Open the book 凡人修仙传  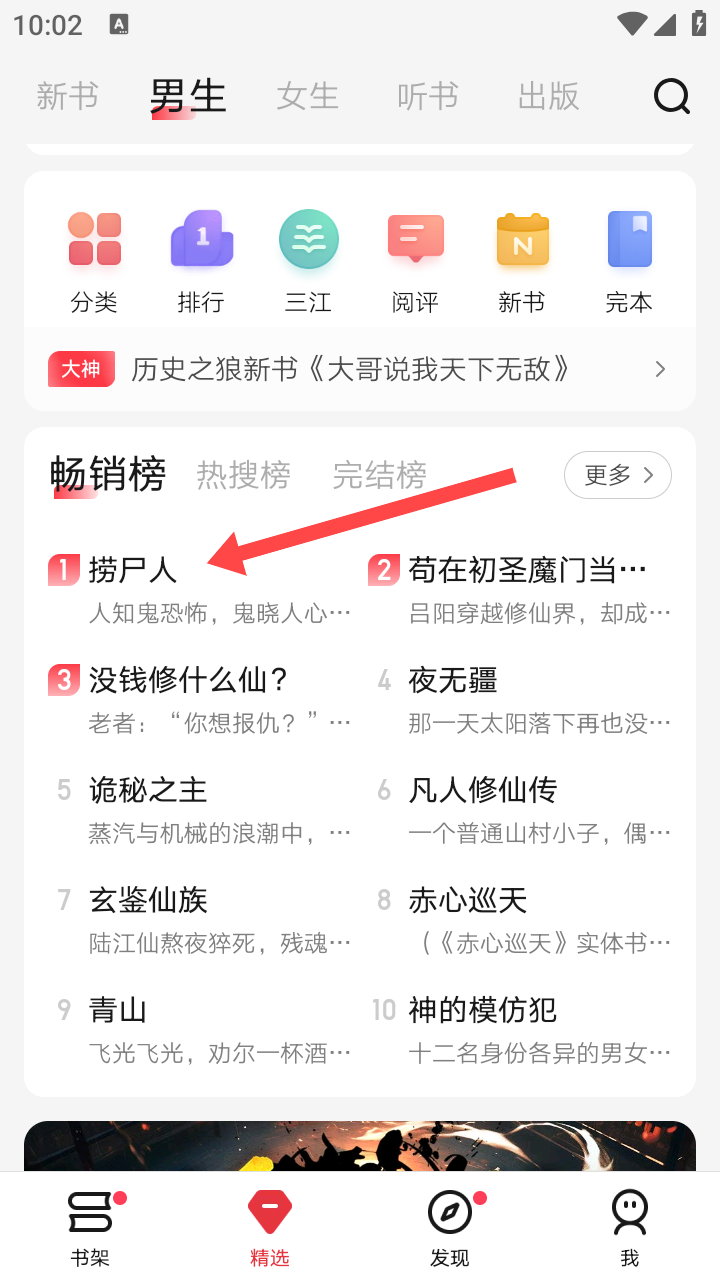[482, 790]
